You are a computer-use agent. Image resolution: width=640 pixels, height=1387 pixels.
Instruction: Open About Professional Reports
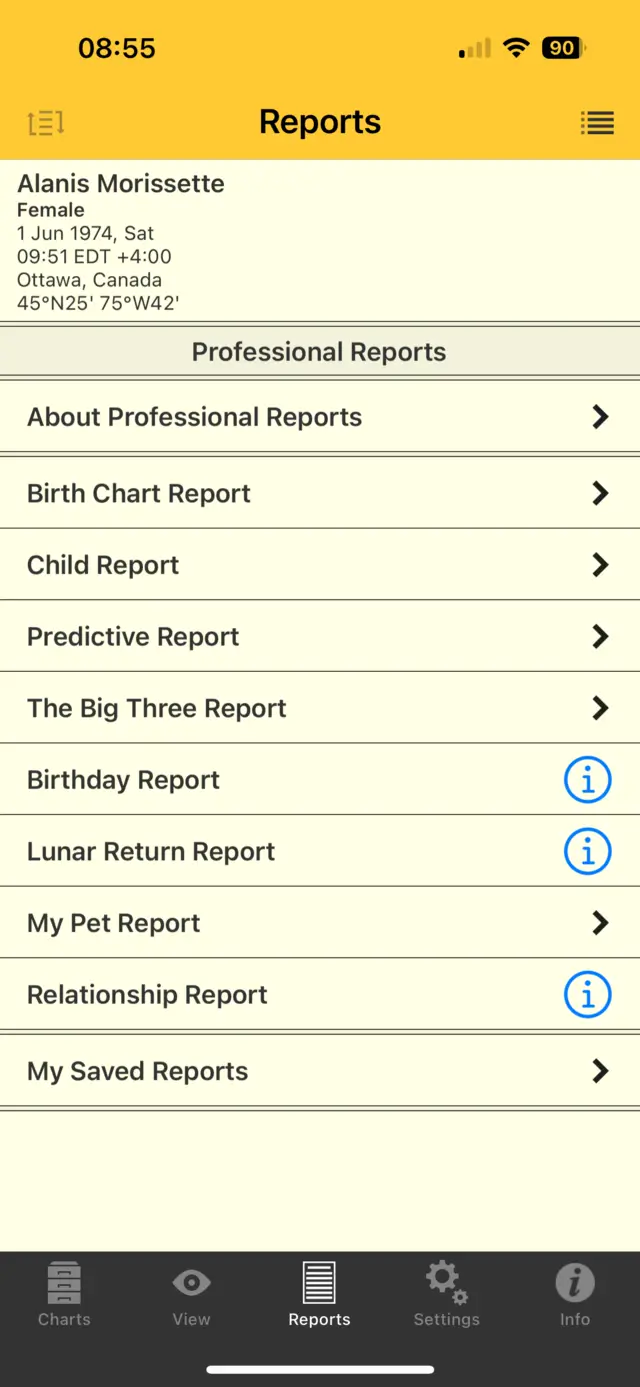320,417
